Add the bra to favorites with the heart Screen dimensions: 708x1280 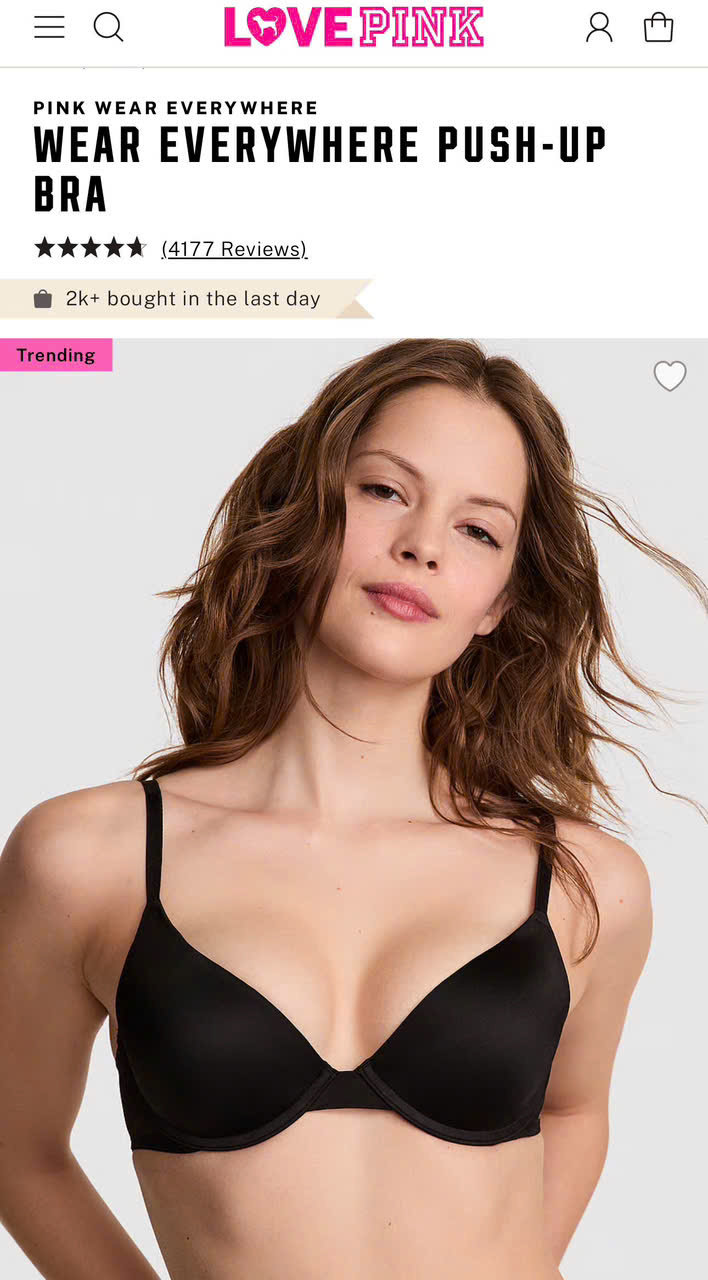pos(669,376)
